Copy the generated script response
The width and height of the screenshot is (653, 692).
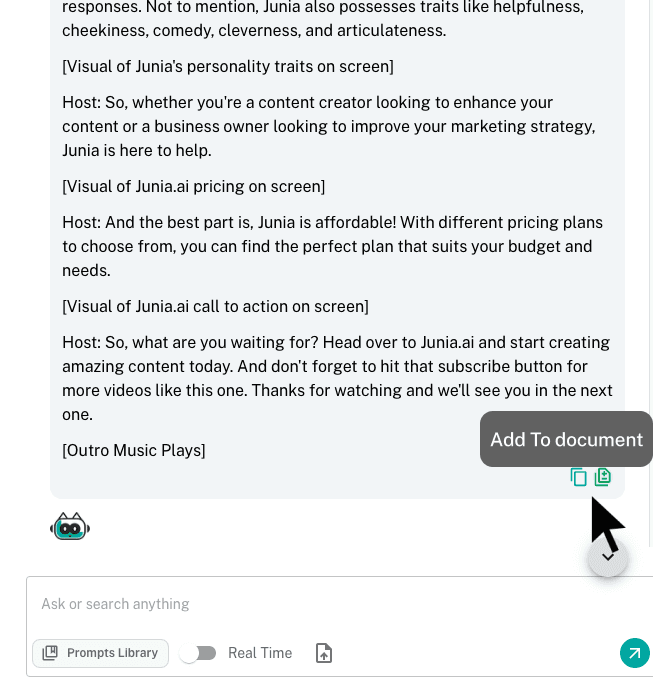(x=578, y=478)
